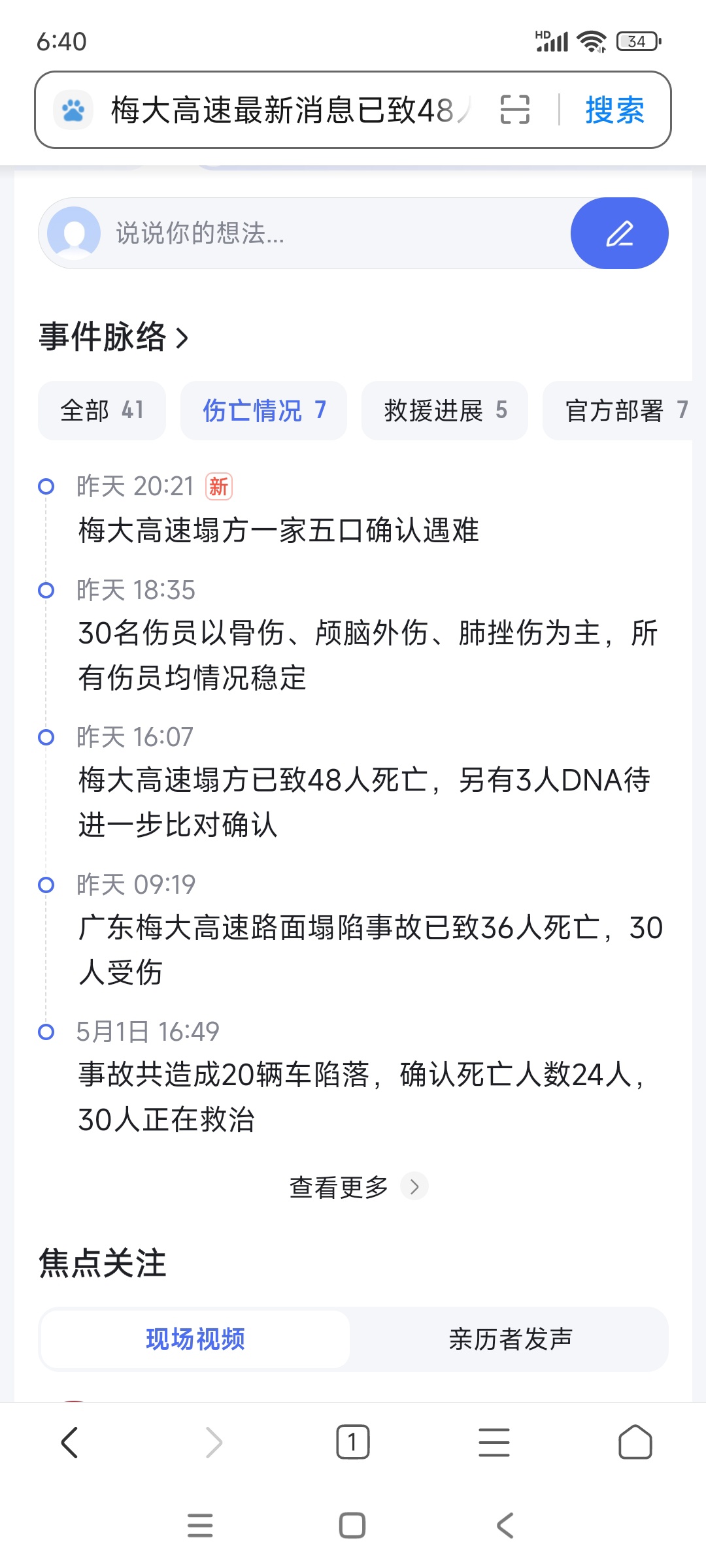Select the 现场视频 tab

pyautogui.click(x=195, y=1339)
